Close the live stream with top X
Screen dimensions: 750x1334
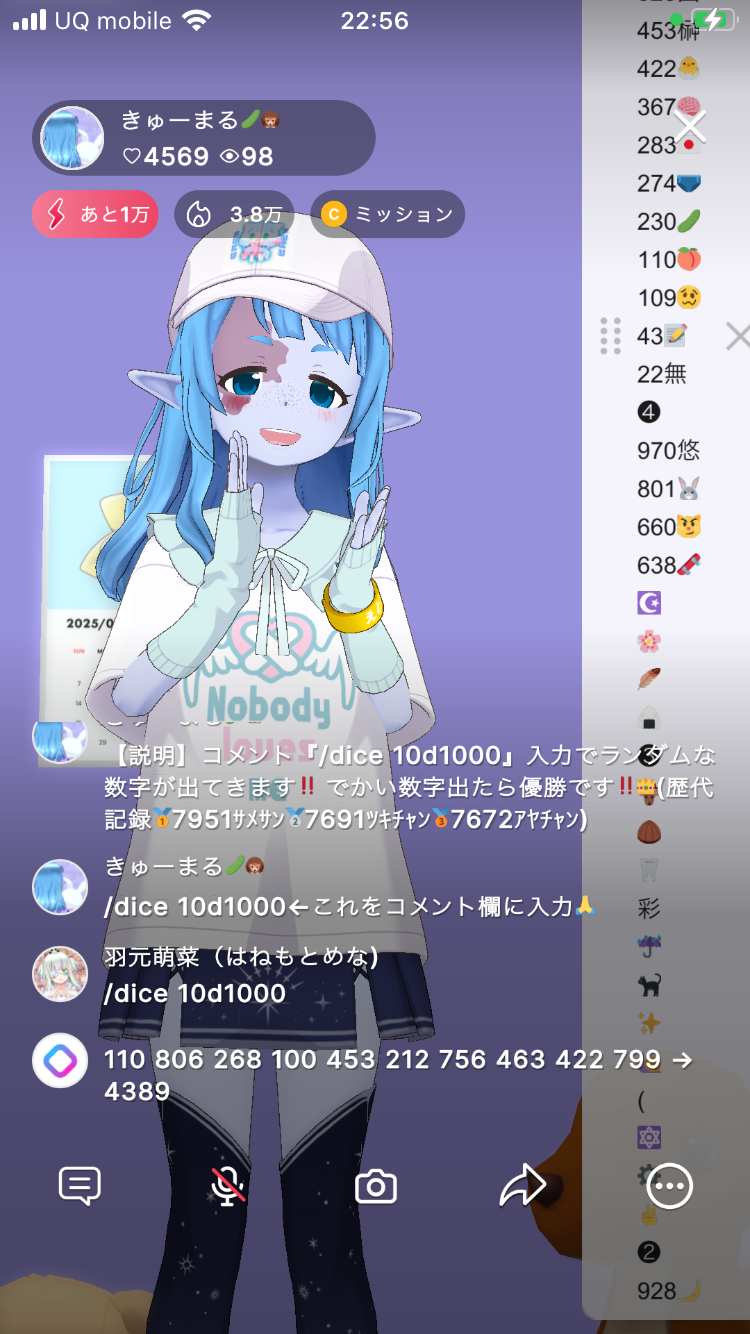(x=690, y=127)
